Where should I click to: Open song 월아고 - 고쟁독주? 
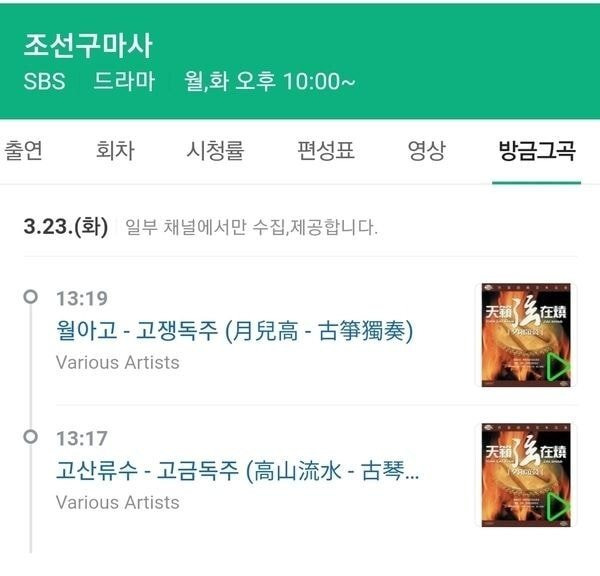[234, 331]
